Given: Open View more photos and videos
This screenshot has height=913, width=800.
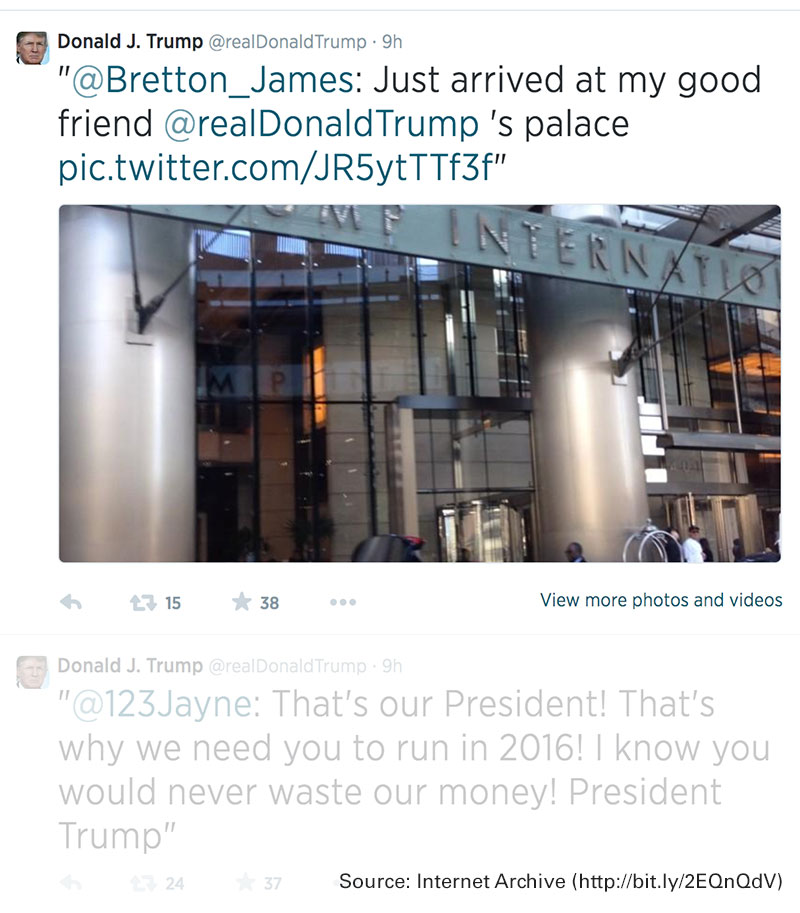Looking at the screenshot, I should click(661, 600).
